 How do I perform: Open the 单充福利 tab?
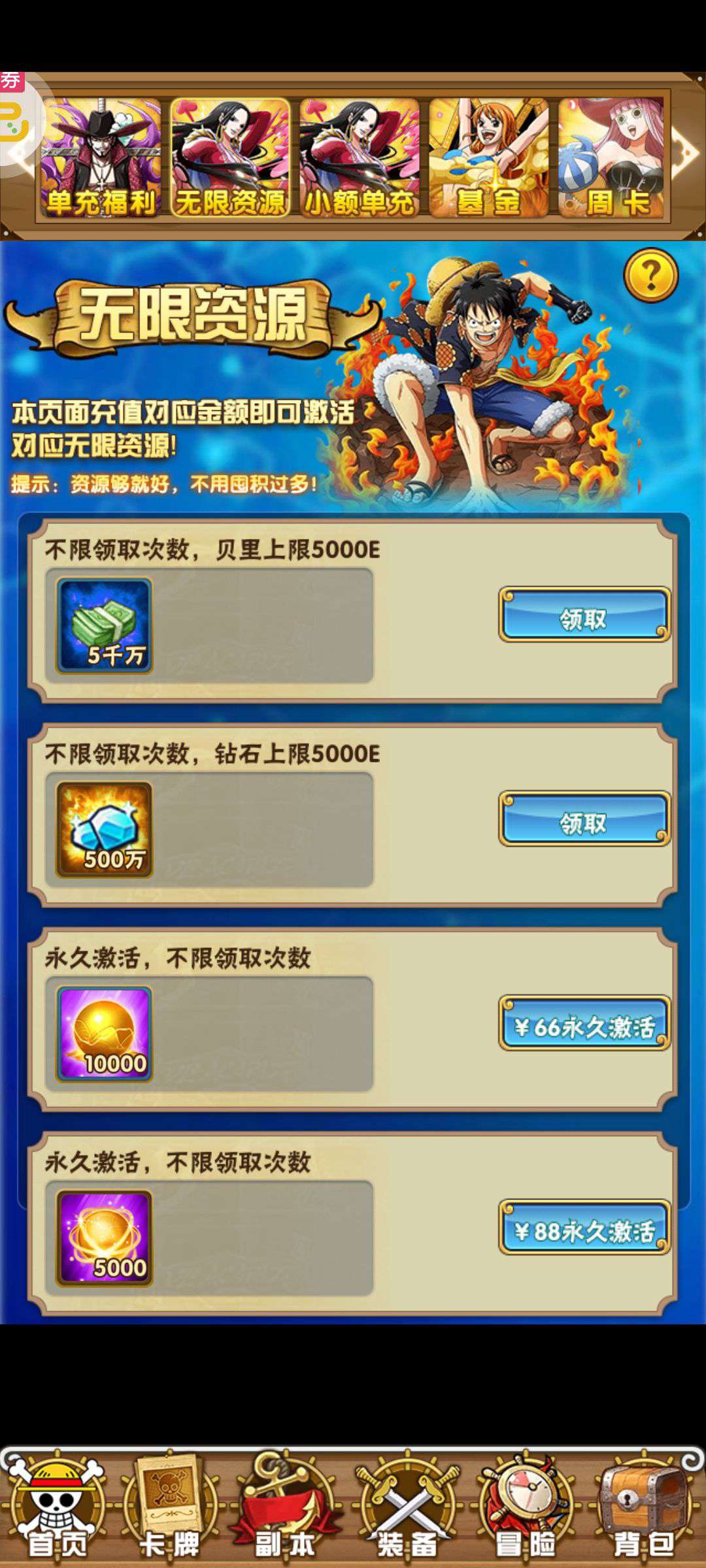(x=101, y=157)
